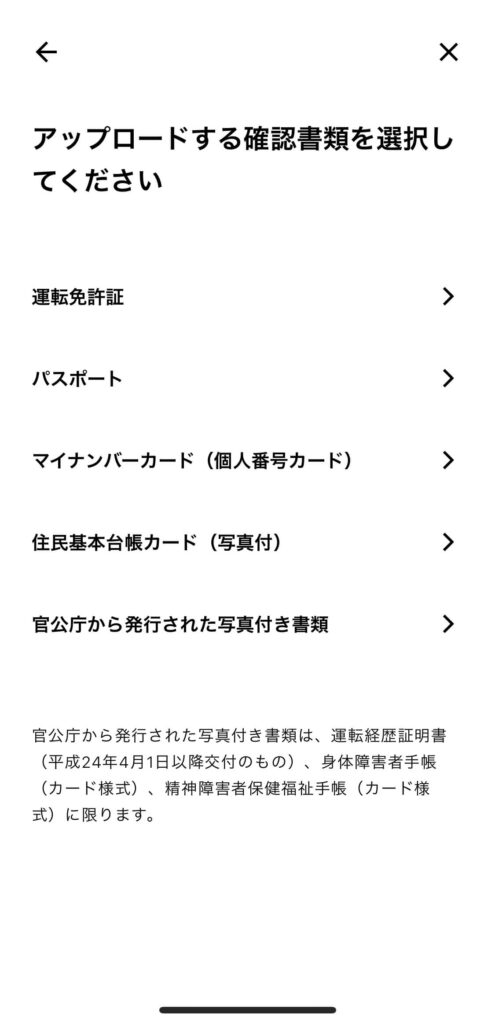Pick 住民基本台帳カード（写真付）

(x=248, y=542)
